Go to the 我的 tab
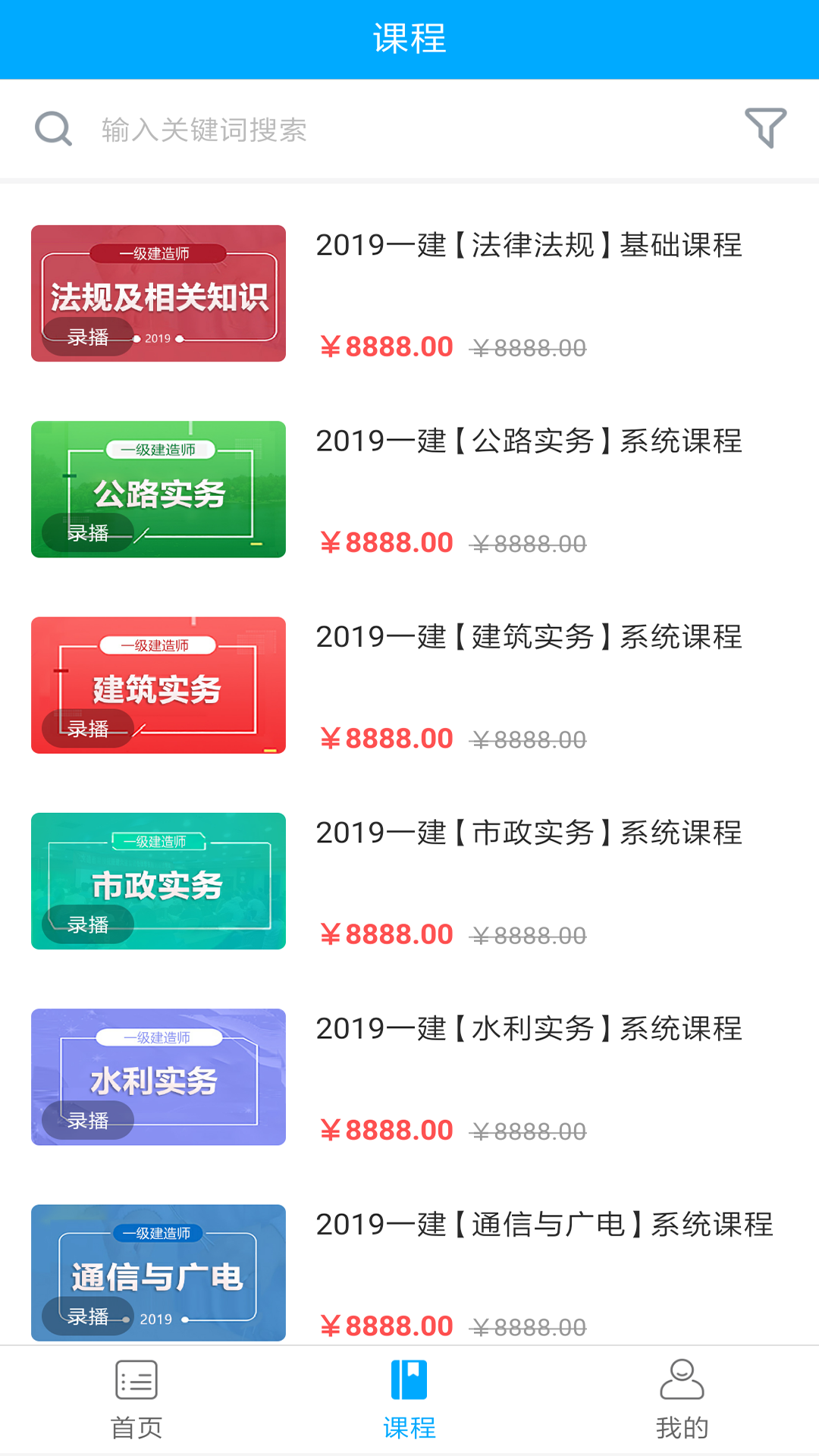819x1456 pixels. [682, 1400]
